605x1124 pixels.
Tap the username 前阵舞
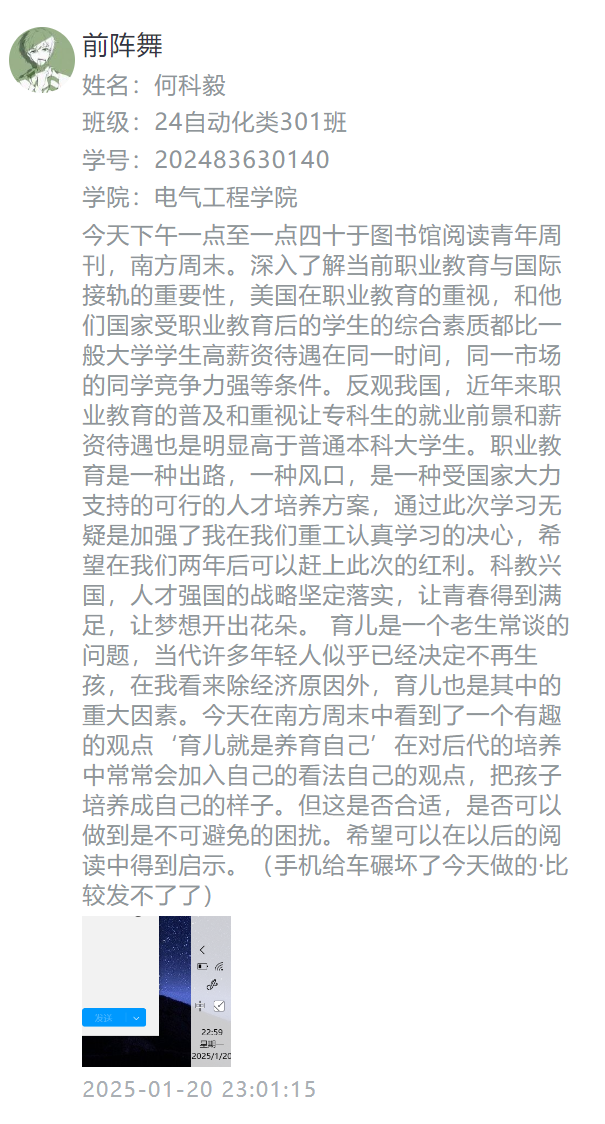tap(122, 45)
